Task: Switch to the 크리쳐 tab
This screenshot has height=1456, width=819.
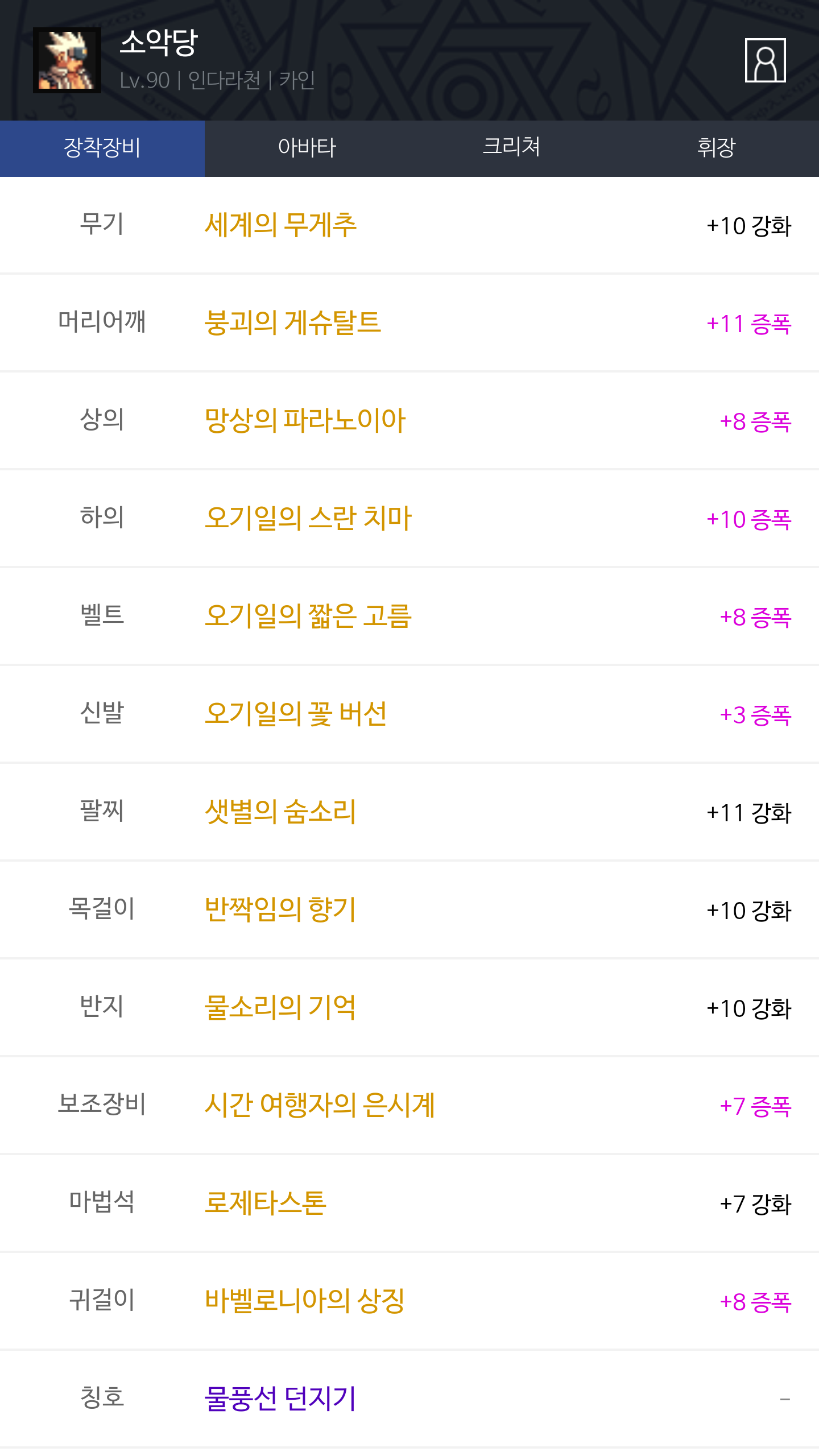Action: pos(511,148)
